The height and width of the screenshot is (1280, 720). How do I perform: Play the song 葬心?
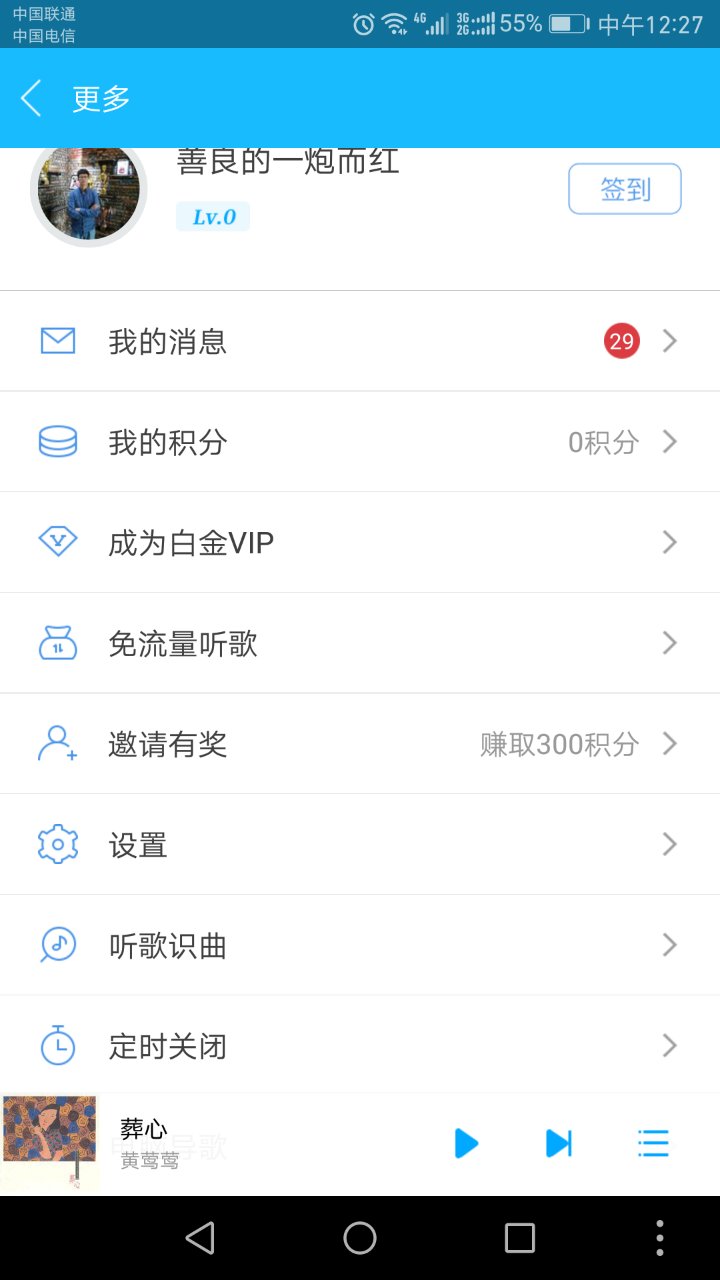pyautogui.click(x=465, y=1143)
